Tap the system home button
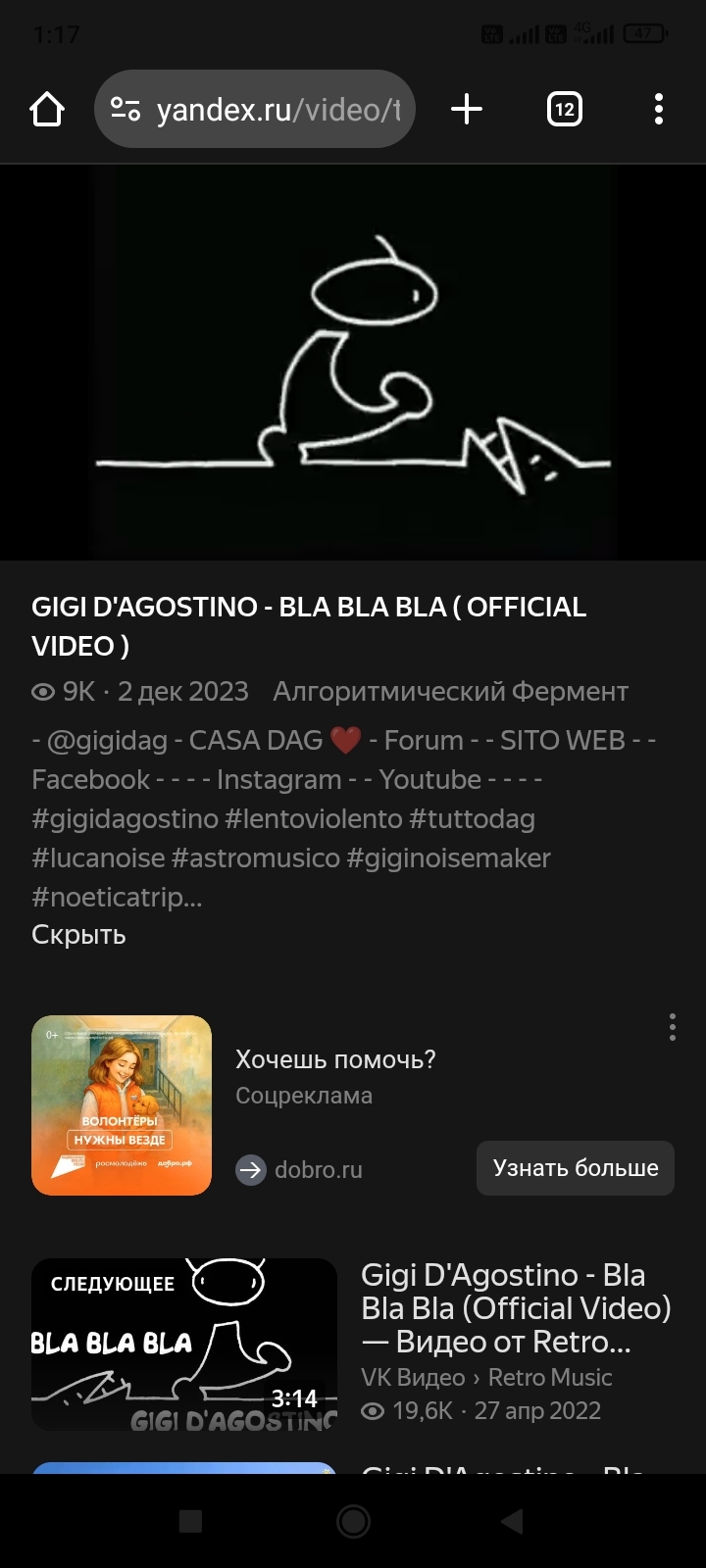706x1568 pixels. click(x=353, y=1521)
